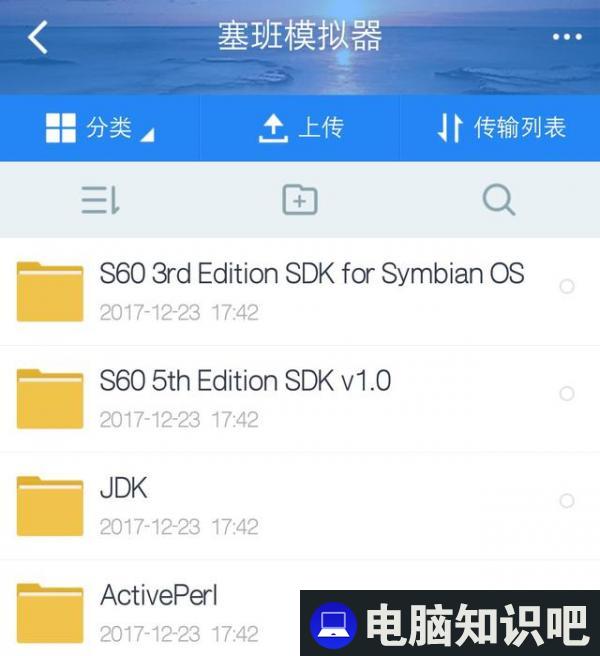This screenshot has width=600, height=656.
Task: Open the 传输列表 transfer list
Action: (501, 128)
